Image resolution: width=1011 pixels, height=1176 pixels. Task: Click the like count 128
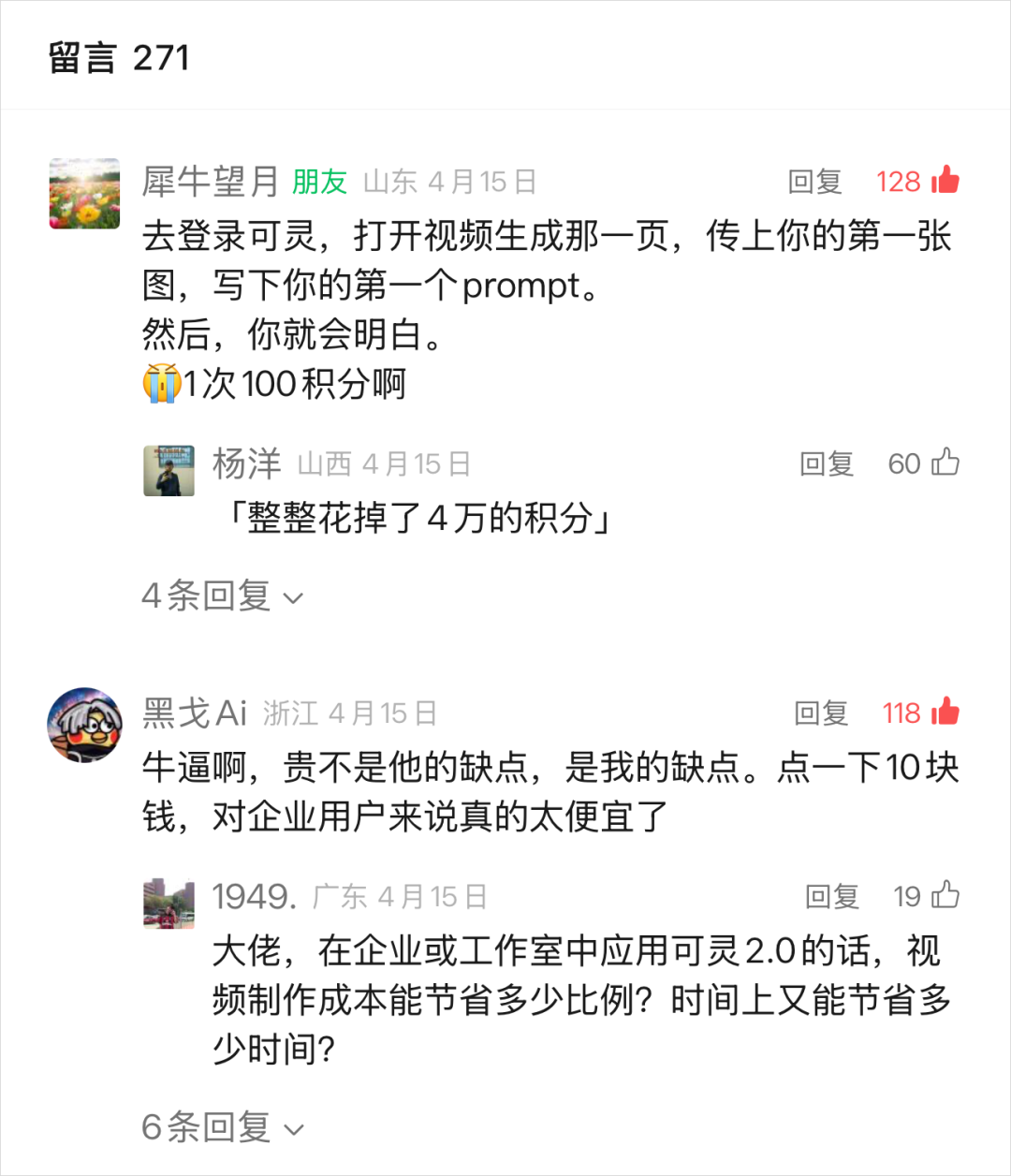[900, 181]
